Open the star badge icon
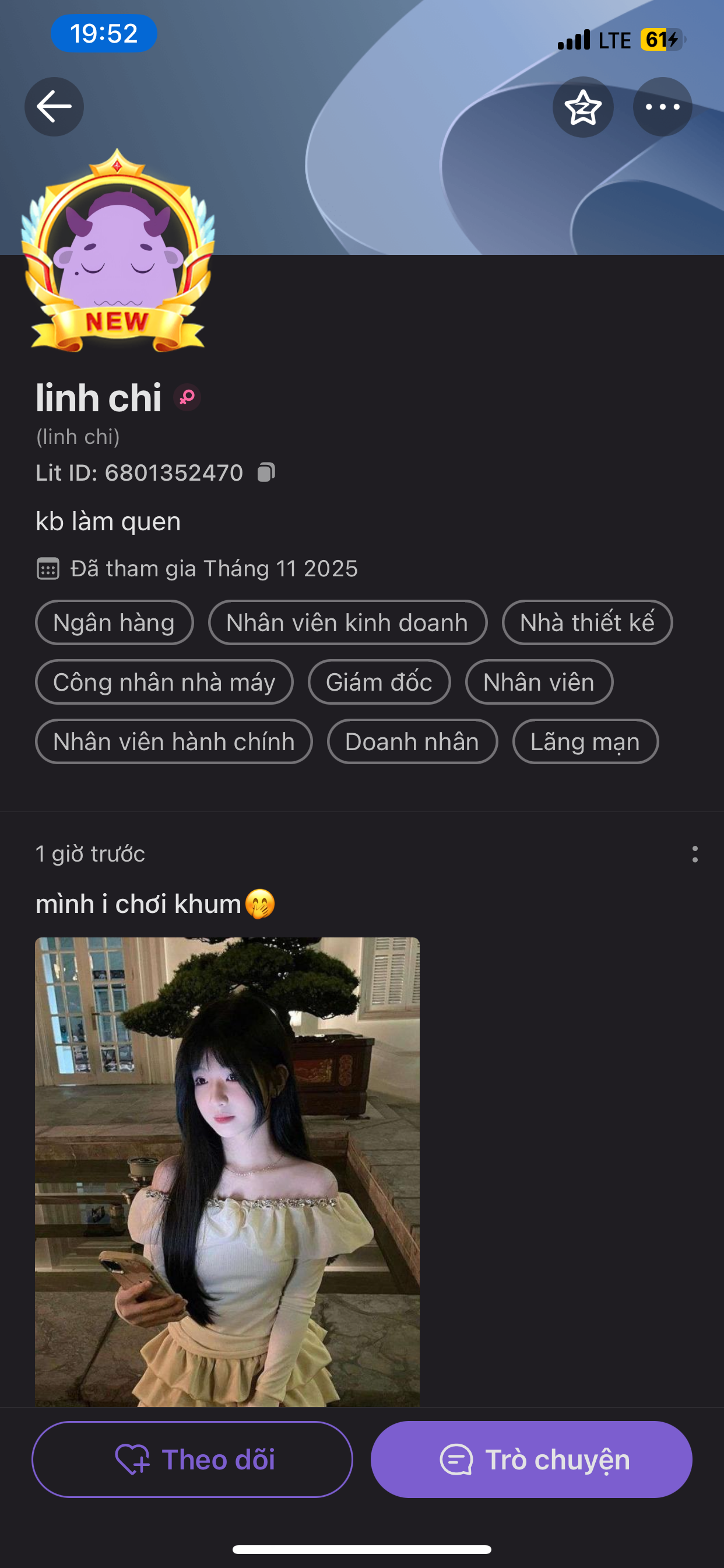The image size is (724, 1568). (x=583, y=107)
